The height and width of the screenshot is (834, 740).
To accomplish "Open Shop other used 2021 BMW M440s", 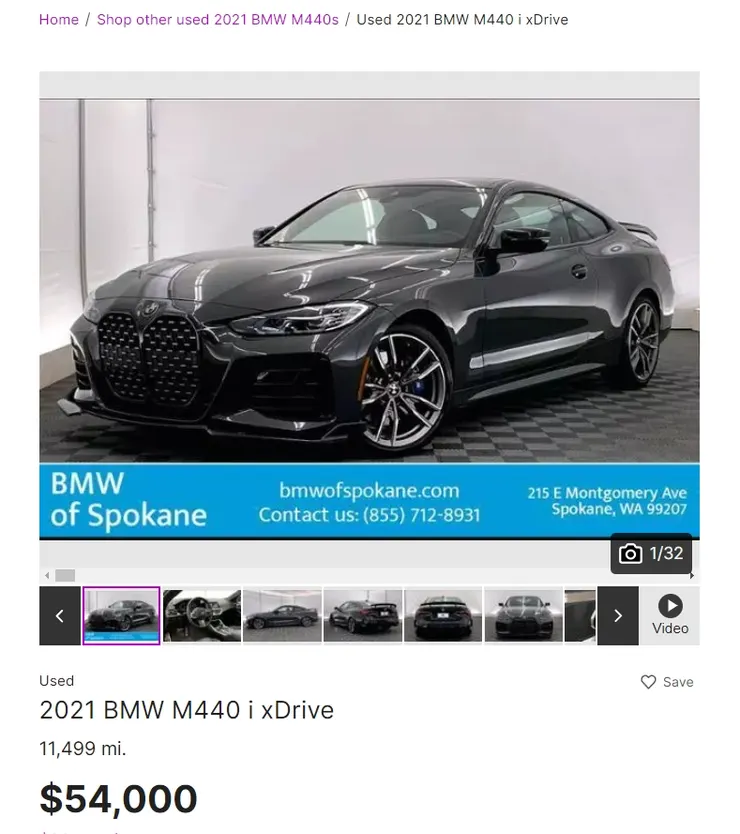I will pyautogui.click(x=217, y=19).
